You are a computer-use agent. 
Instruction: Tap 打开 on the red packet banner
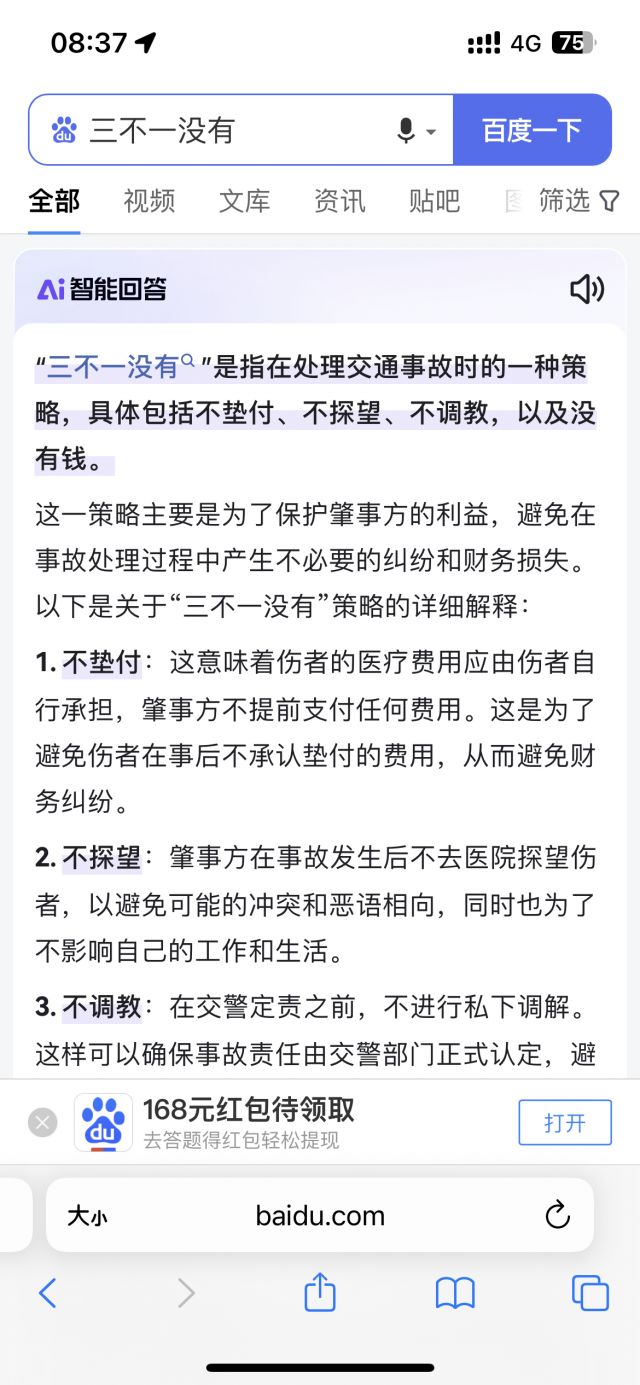[565, 1122]
